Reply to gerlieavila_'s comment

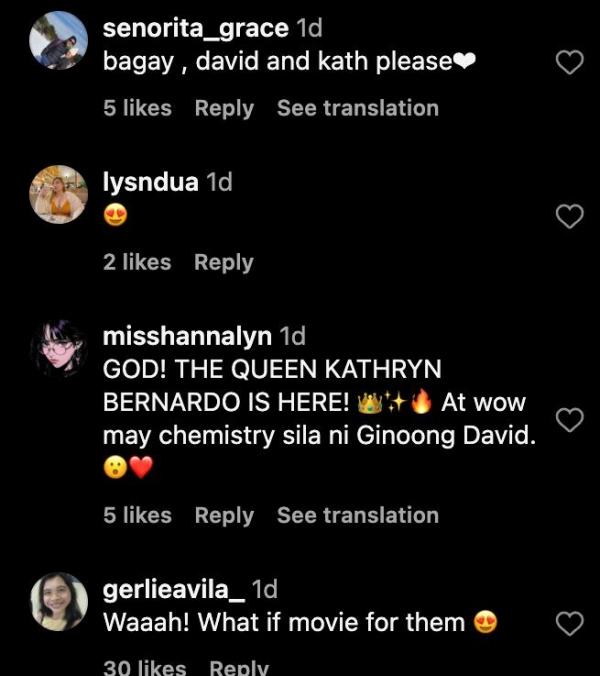[239, 668]
